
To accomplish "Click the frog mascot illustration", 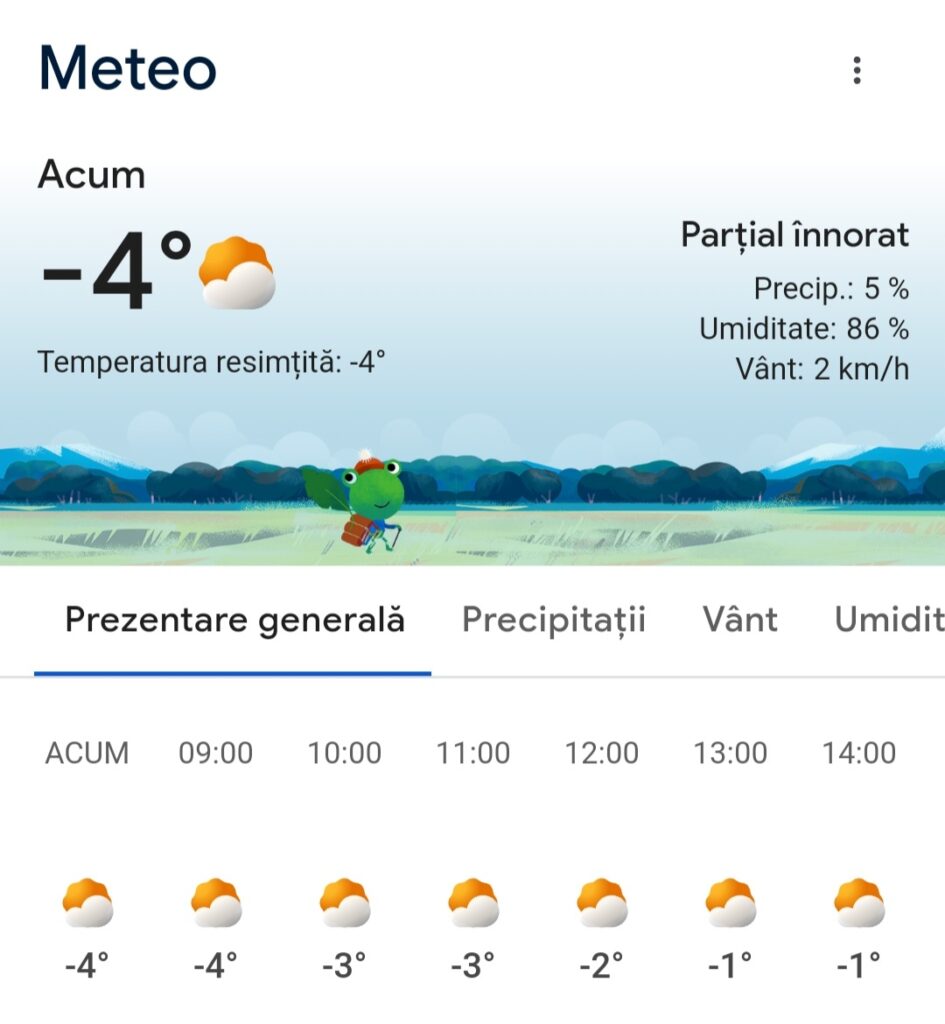I will (375, 500).
